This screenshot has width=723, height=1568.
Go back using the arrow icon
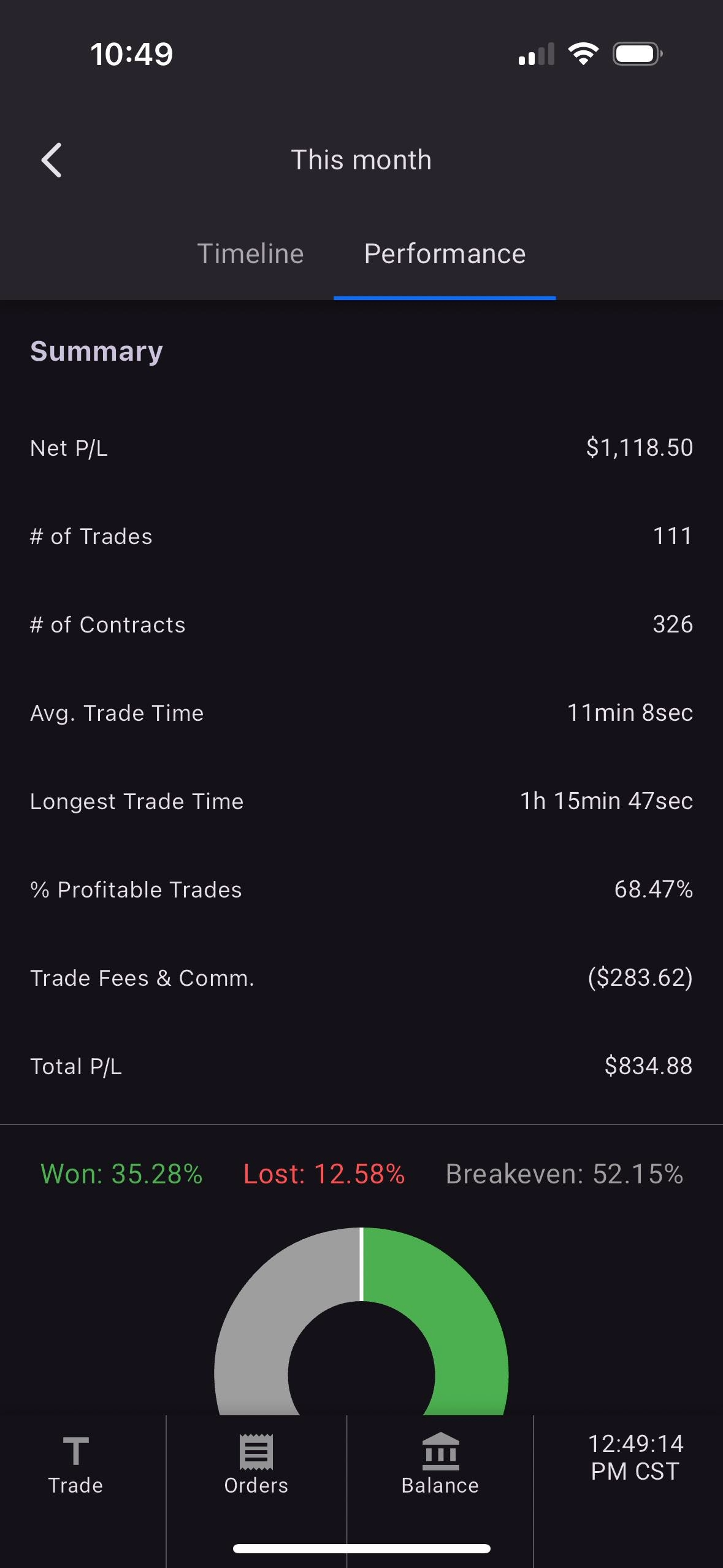tap(52, 160)
